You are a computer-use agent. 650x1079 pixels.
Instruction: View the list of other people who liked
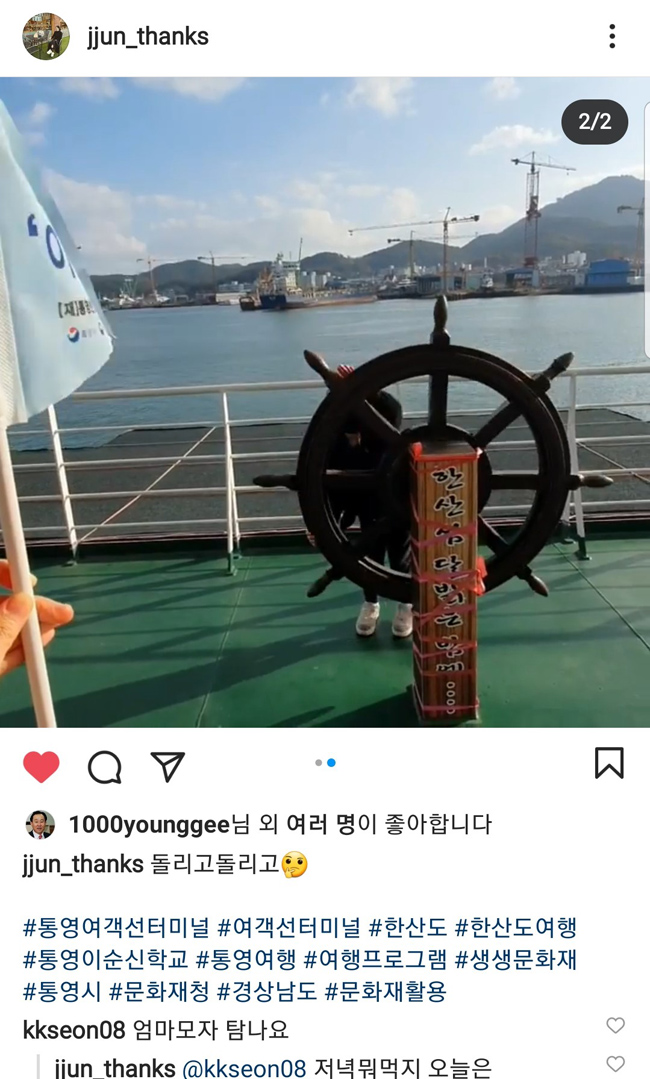point(320,825)
